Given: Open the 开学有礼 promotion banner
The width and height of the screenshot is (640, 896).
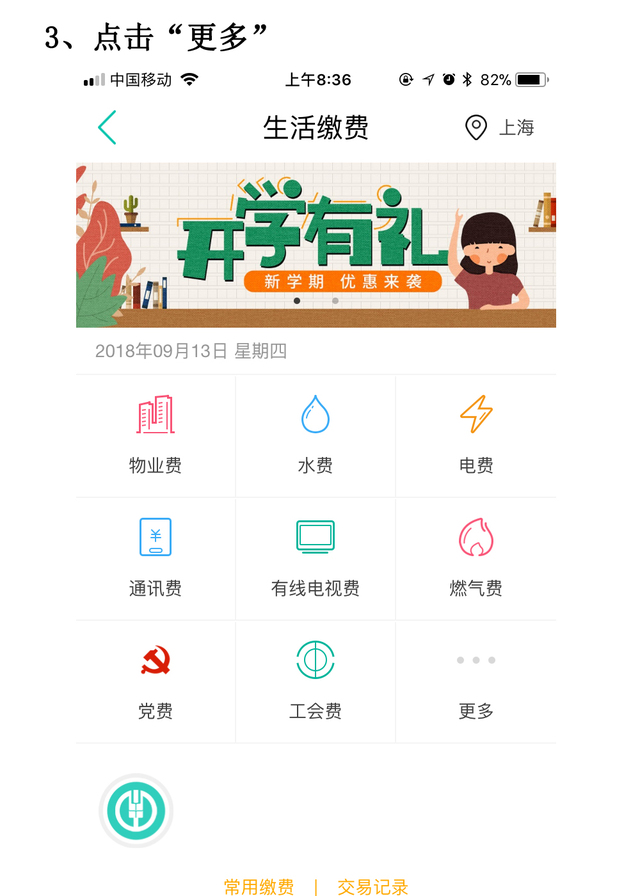Looking at the screenshot, I should click(x=316, y=245).
